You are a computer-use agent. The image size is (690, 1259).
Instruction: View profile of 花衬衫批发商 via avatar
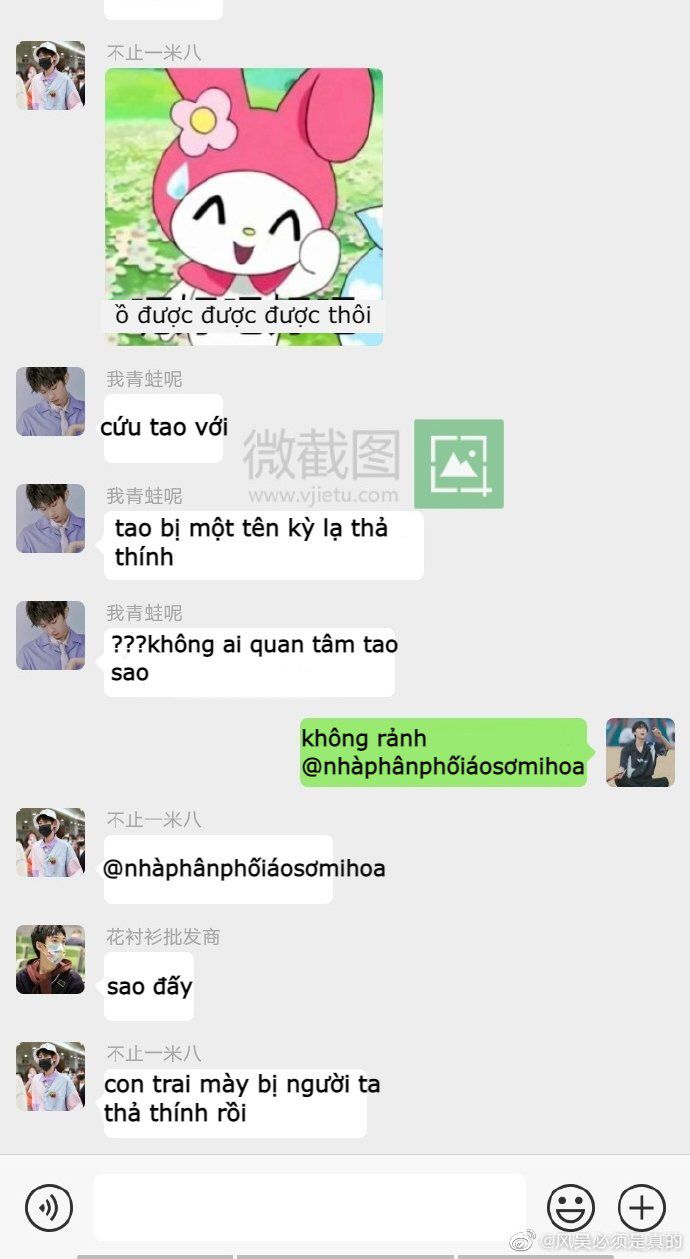[x=50, y=960]
